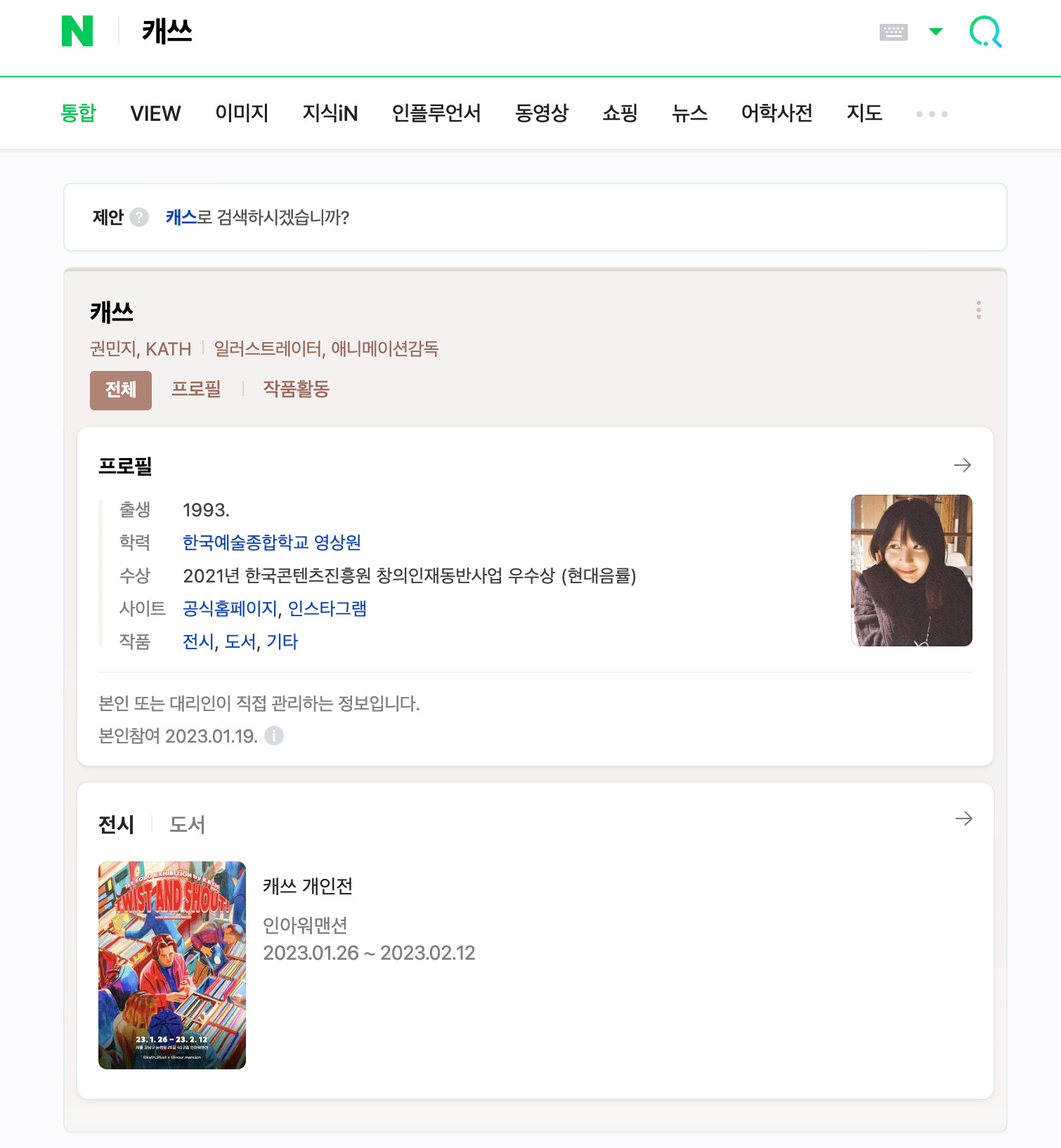
Task: Open the 뉴스 tab
Action: [689, 113]
